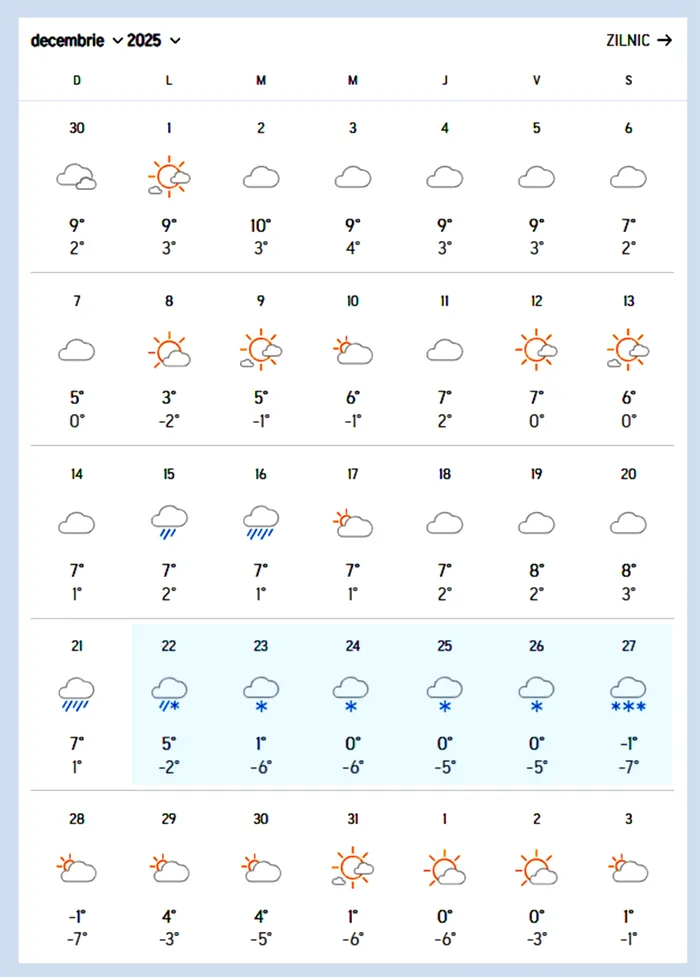Open the forecast for day 31
Screen dimensions: 700x977
353,877
